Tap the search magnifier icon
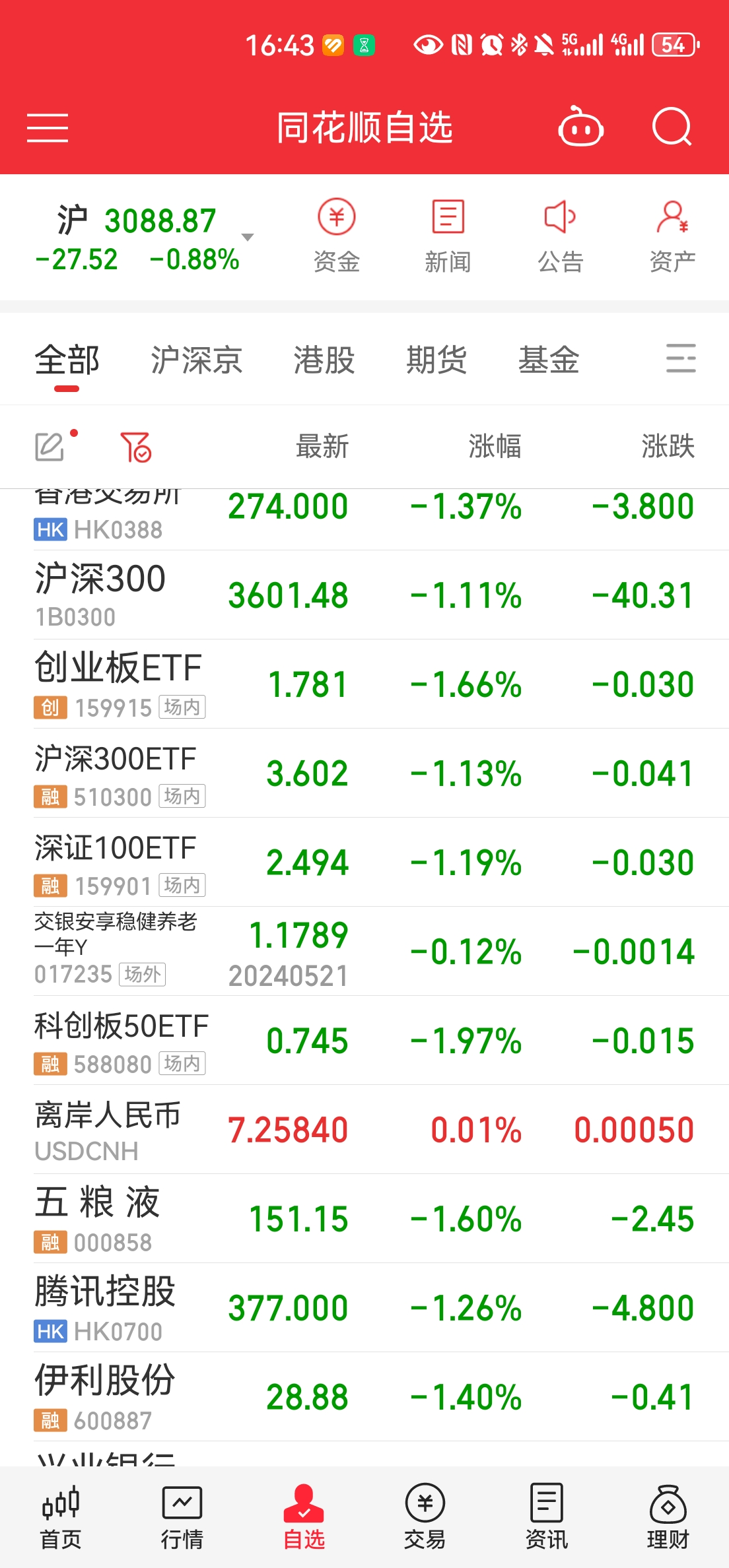 coord(672,127)
